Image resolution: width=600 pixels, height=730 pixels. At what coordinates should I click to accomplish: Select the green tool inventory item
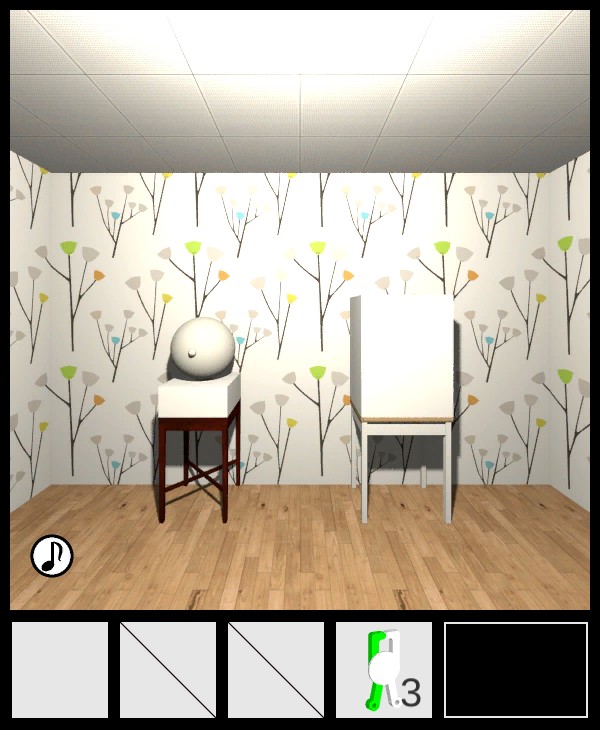coord(384,670)
